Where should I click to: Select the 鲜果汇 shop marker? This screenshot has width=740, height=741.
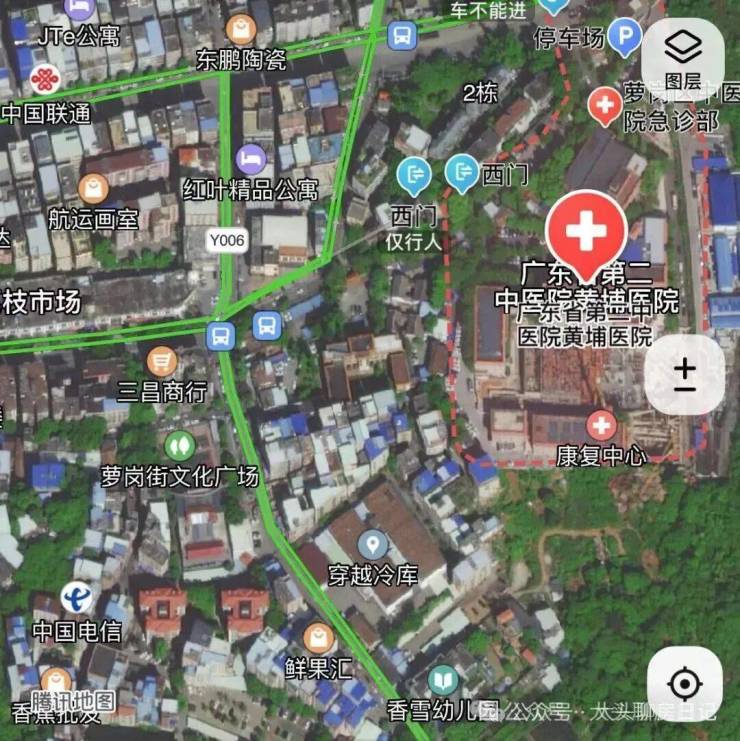coord(318,636)
